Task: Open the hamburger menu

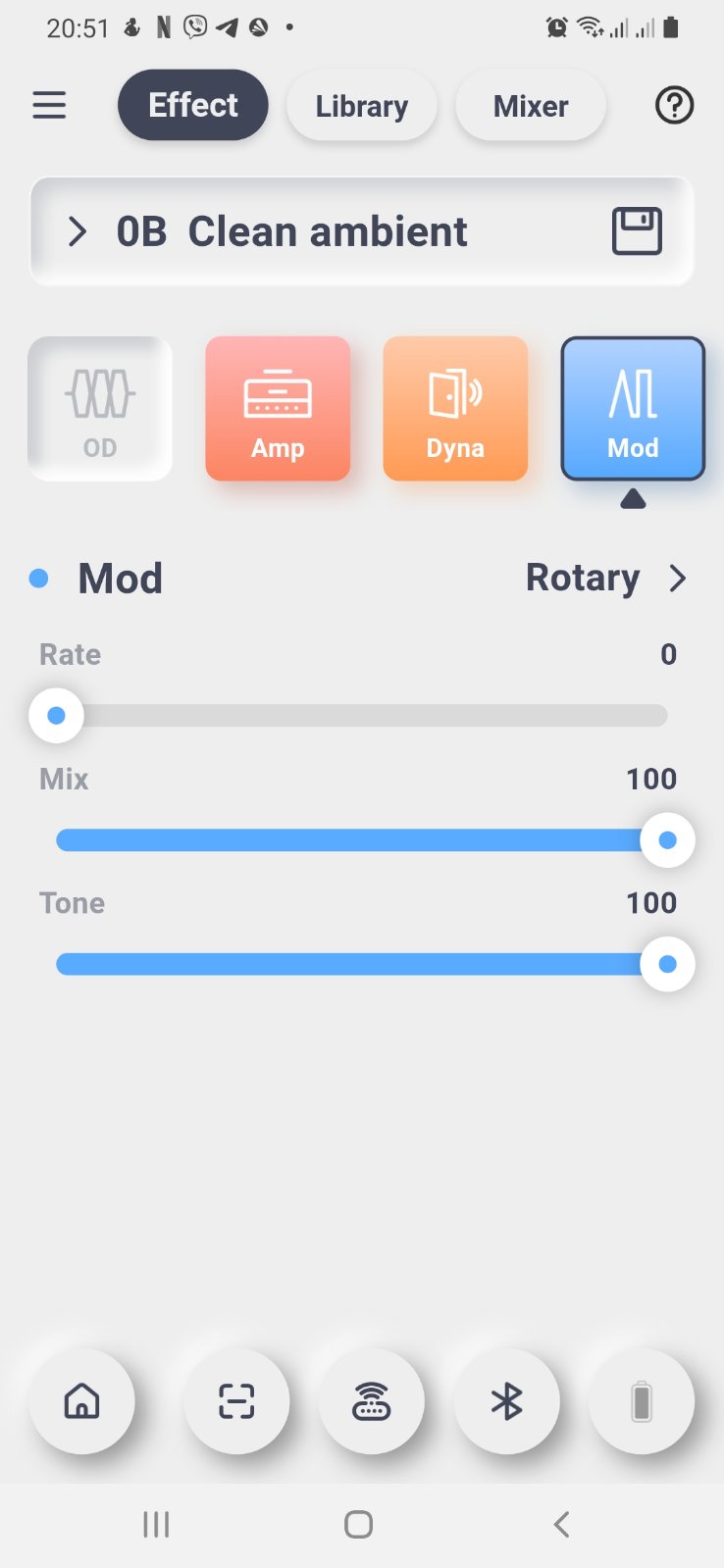Action: point(49,105)
